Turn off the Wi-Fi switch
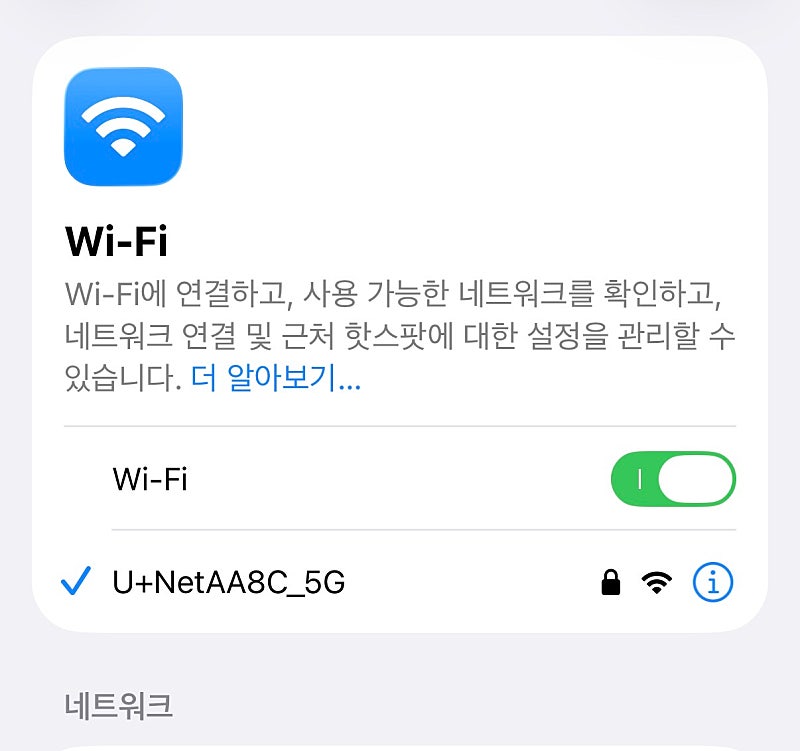800x751 pixels. coord(673,479)
